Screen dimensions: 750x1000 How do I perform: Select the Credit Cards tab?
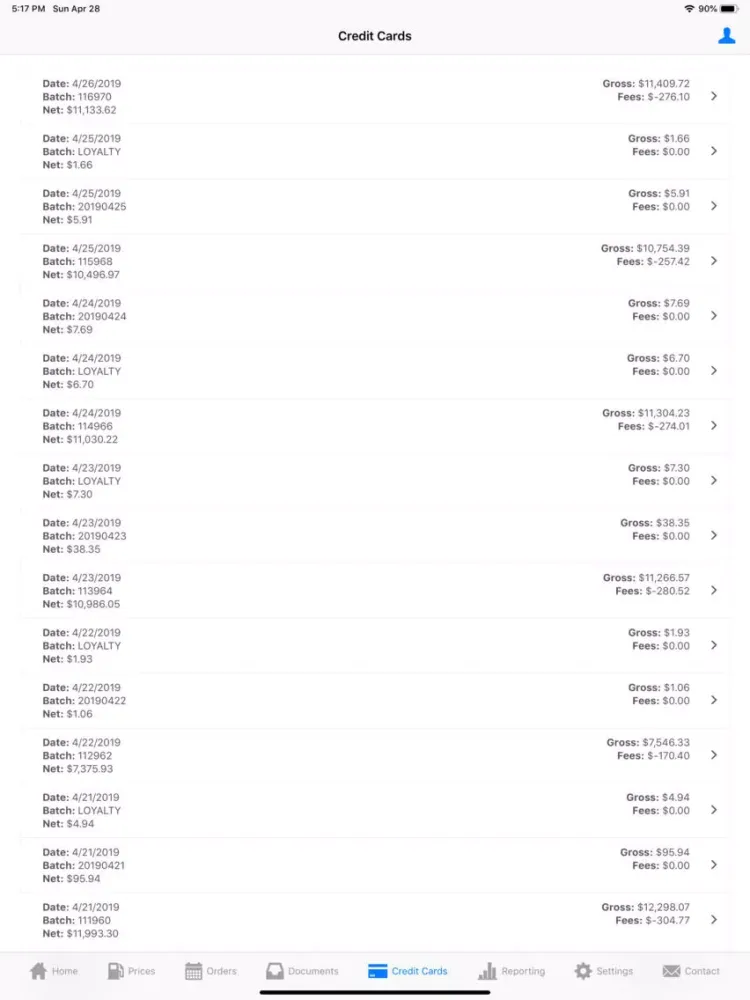pyautogui.click(x=408, y=971)
